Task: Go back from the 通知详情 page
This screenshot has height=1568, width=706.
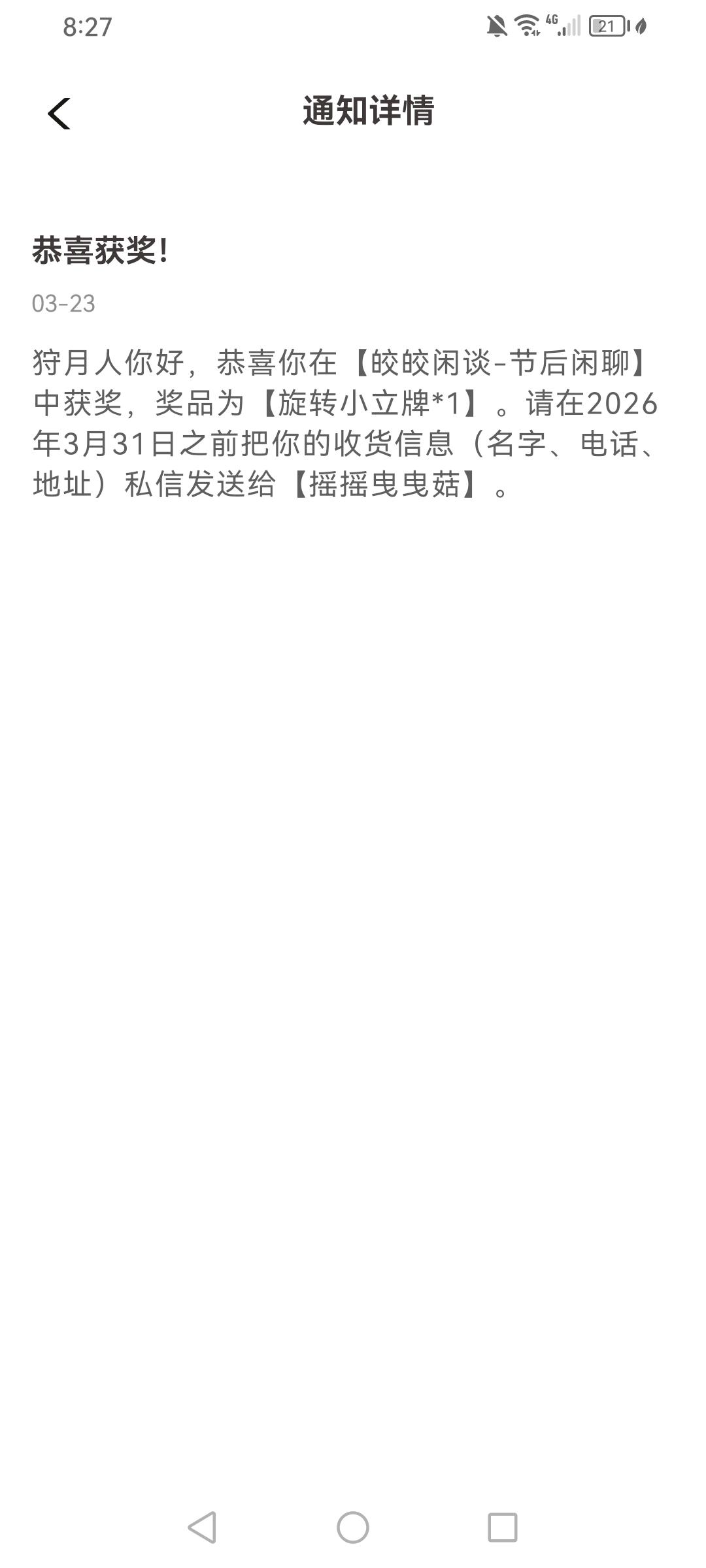Action: [x=59, y=114]
